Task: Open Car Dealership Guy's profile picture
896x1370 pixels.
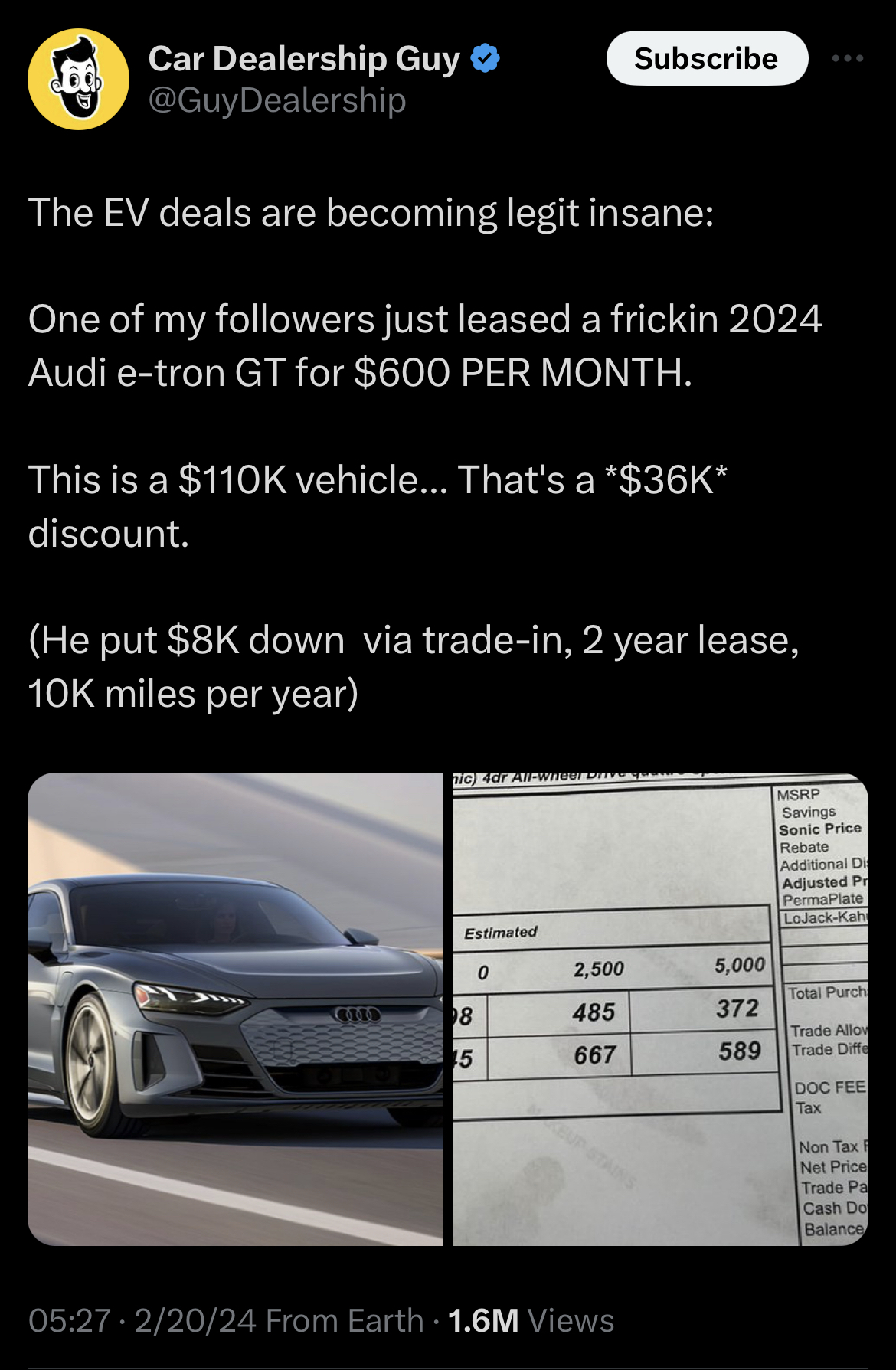Action: [78, 79]
